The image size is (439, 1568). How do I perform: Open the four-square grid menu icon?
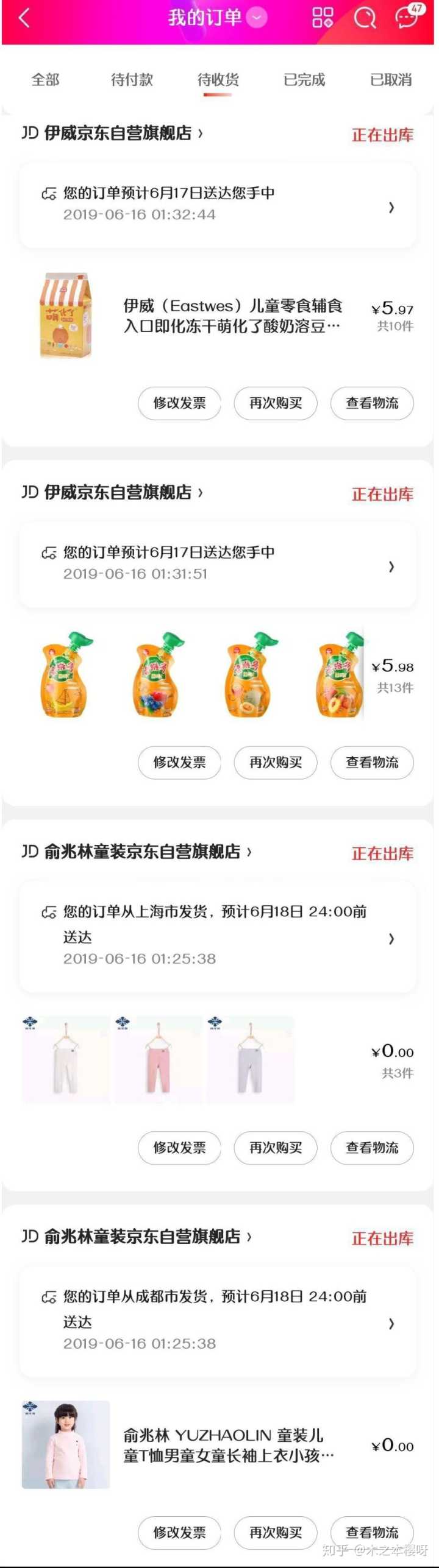click(x=322, y=18)
